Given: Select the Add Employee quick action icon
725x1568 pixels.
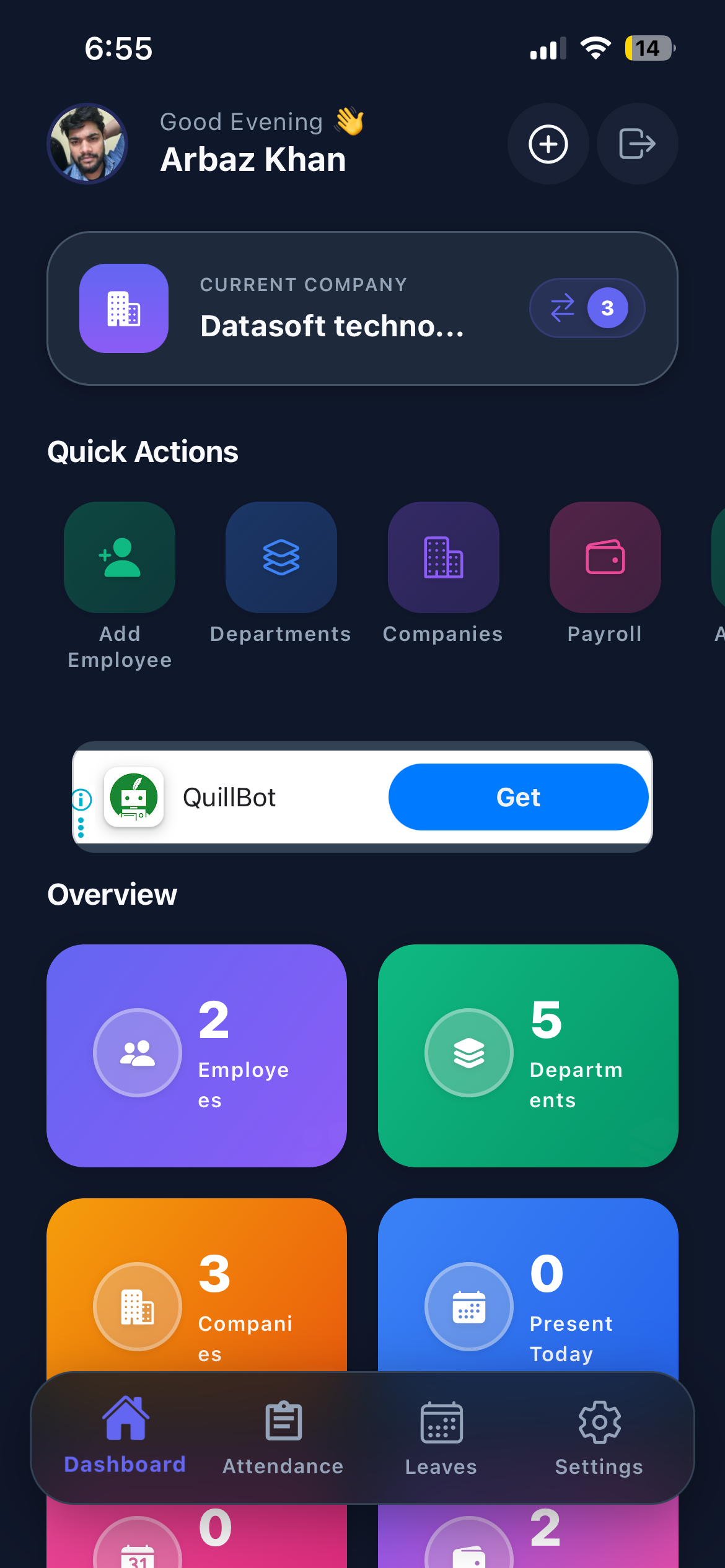Looking at the screenshot, I should pyautogui.click(x=119, y=557).
